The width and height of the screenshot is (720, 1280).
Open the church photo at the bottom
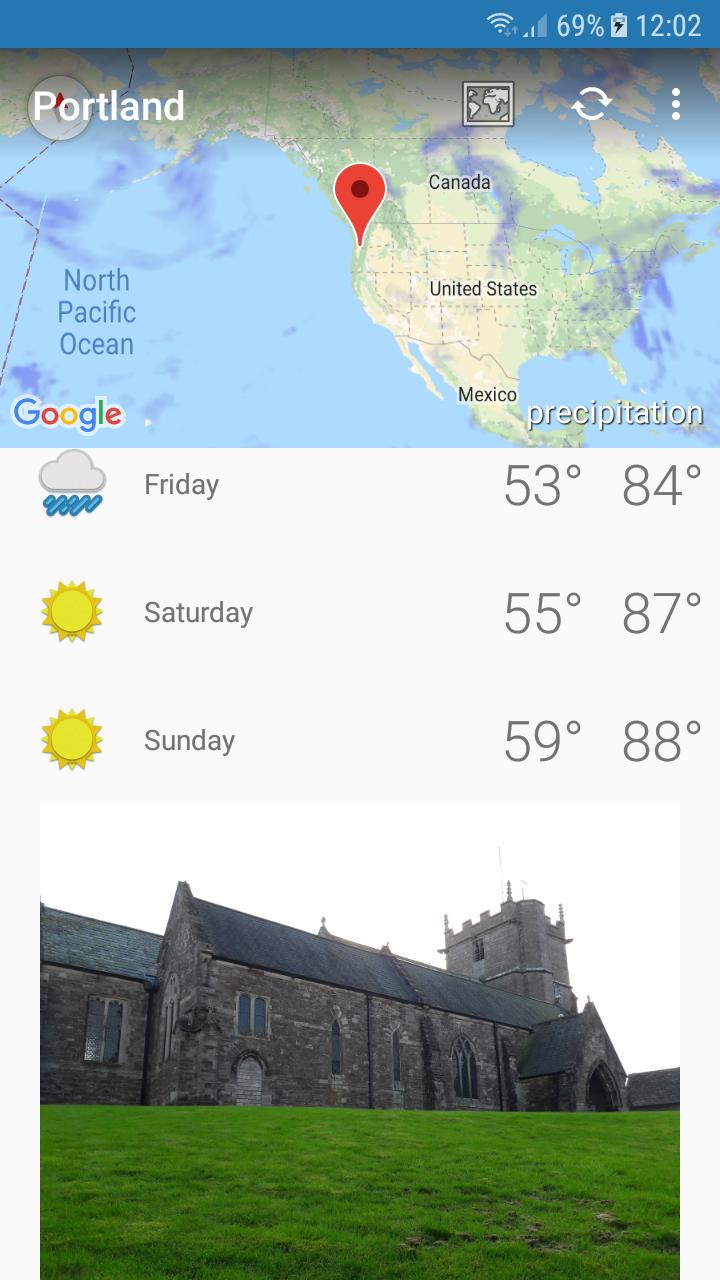(360, 1040)
